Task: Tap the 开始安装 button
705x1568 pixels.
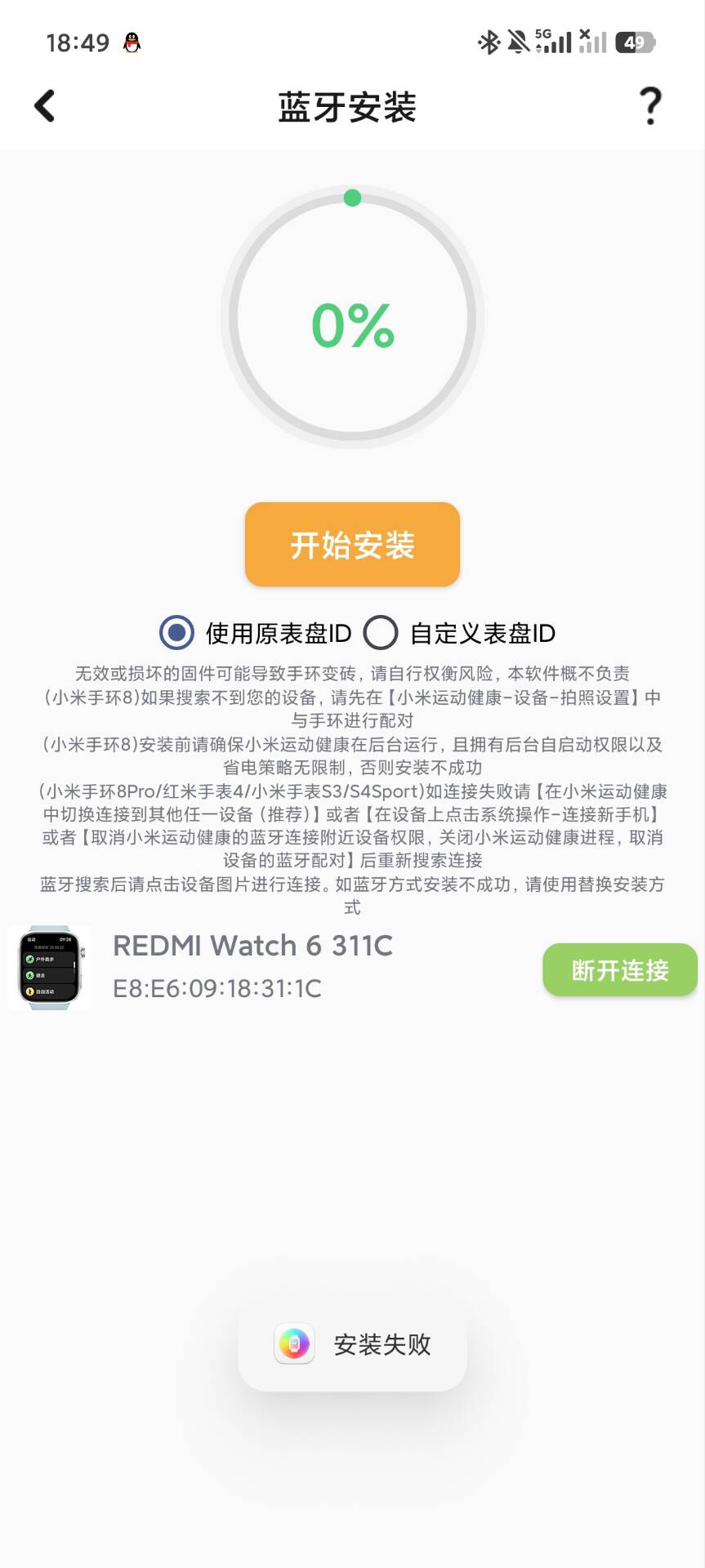Action: click(x=352, y=545)
